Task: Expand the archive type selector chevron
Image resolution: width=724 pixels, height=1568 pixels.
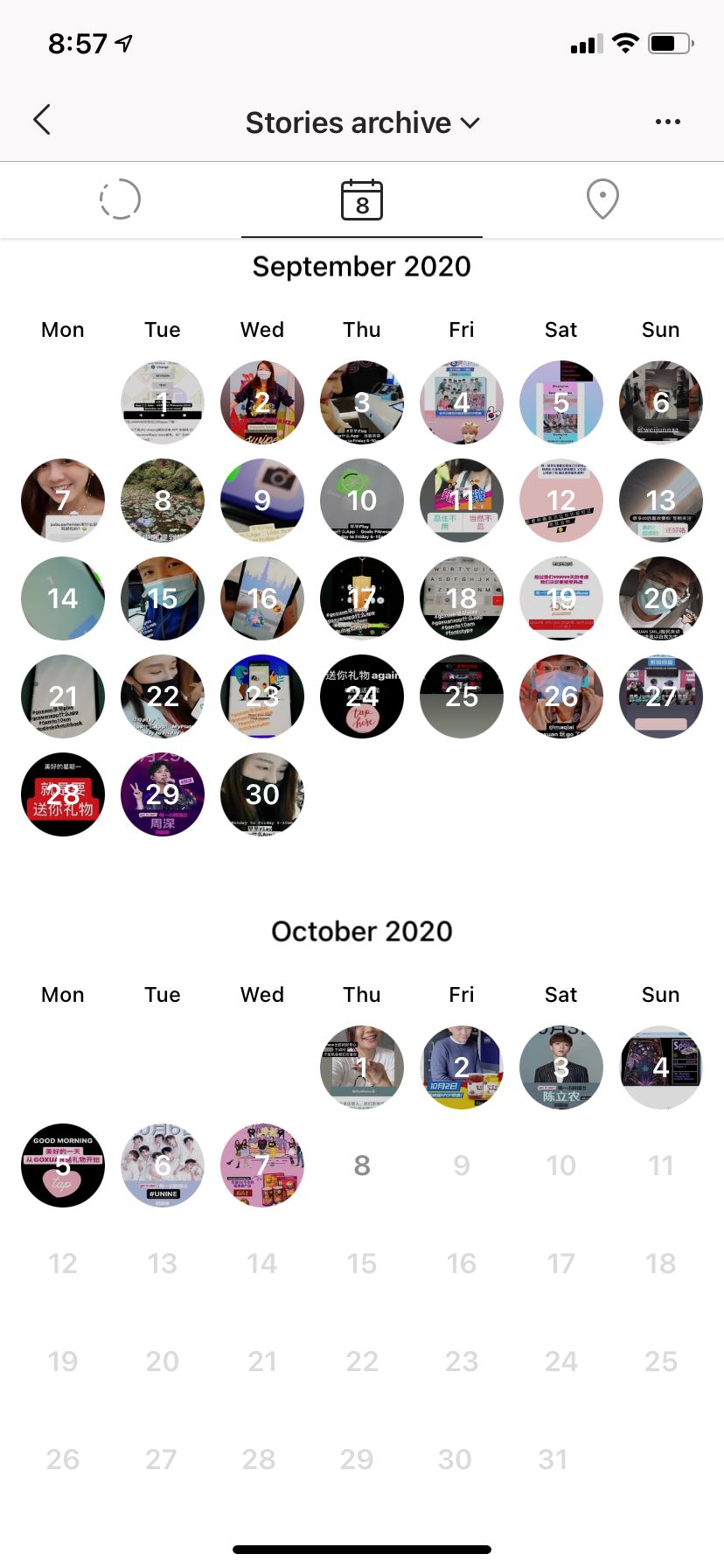Action: (470, 123)
